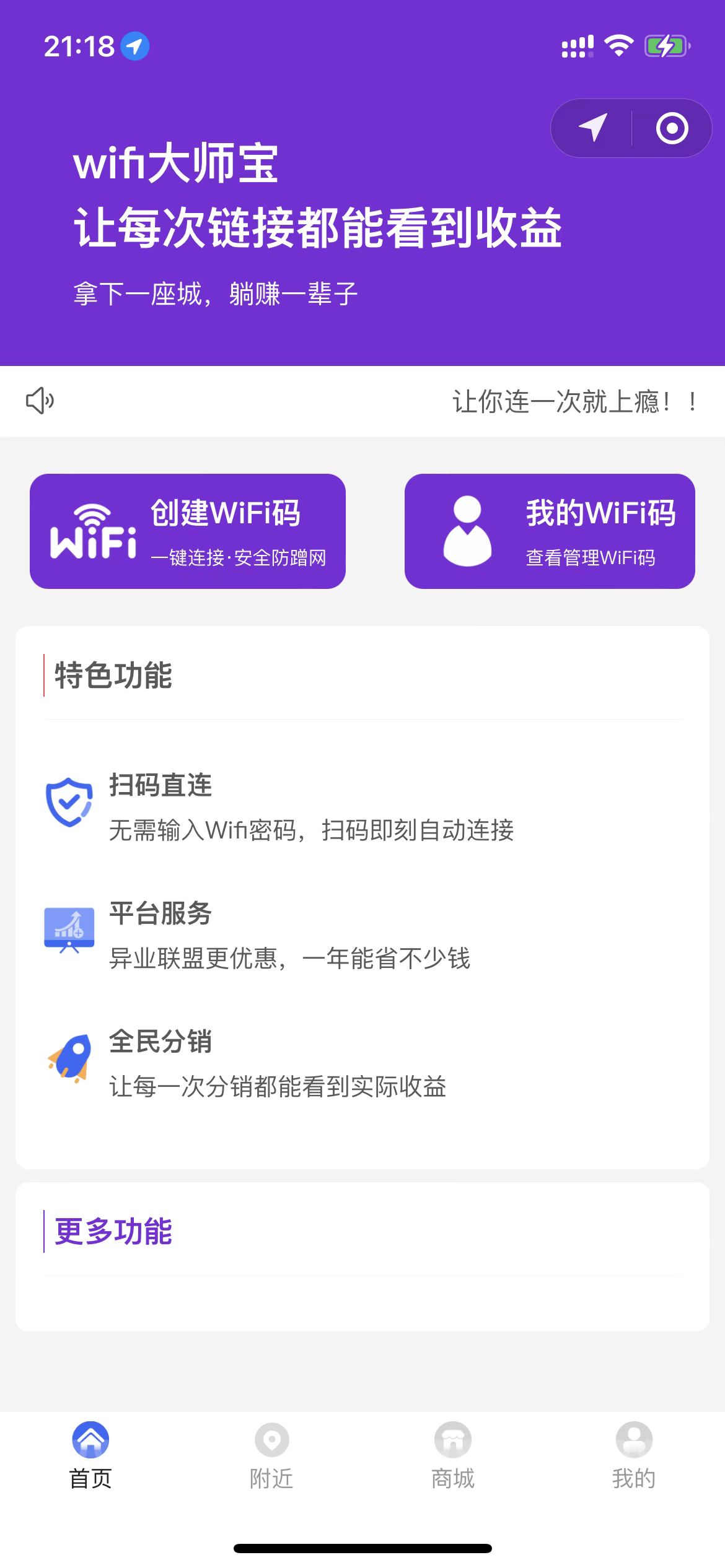Click the 更多功能 section heading
This screenshot has width=725, height=1568.
(x=114, y=1230)
